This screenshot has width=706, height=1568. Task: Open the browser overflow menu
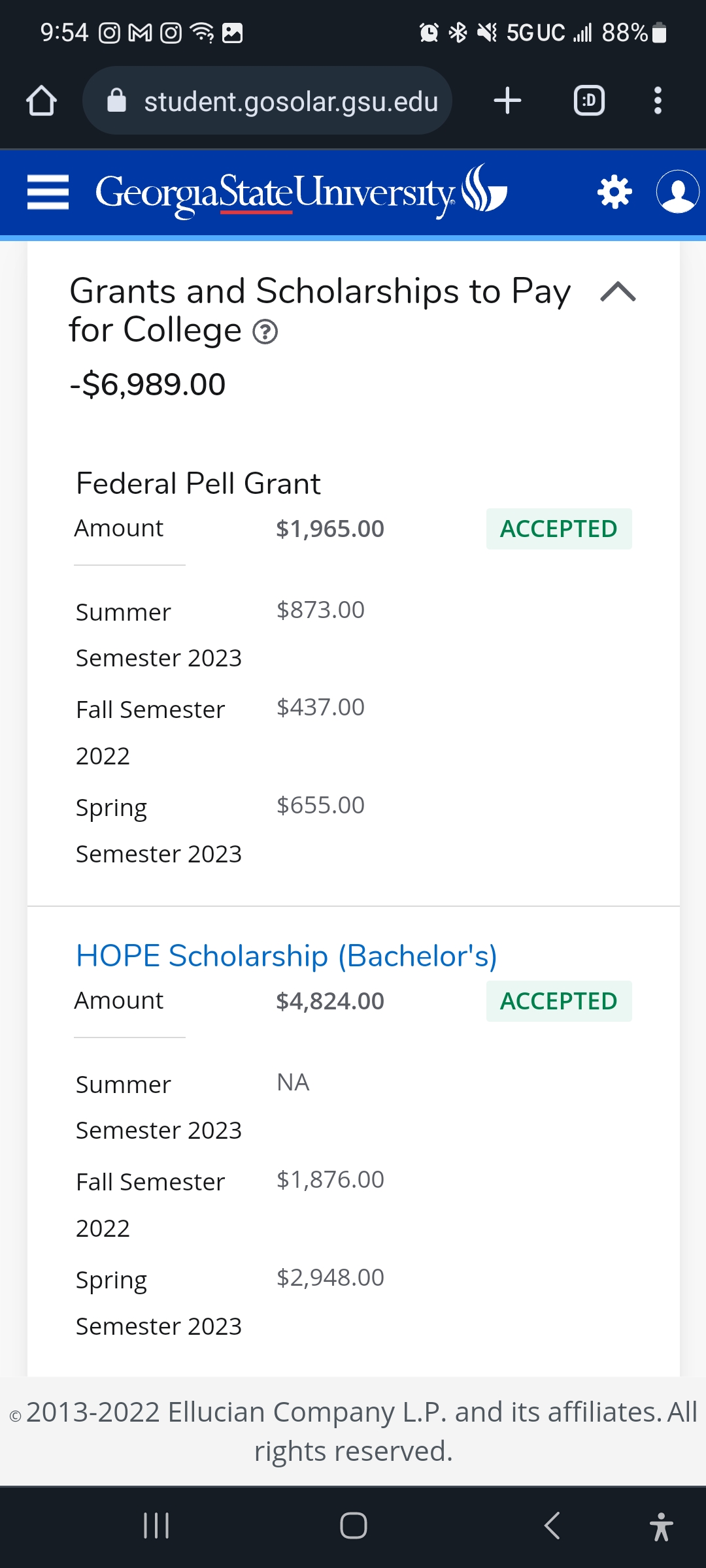[x=658, y=101]
